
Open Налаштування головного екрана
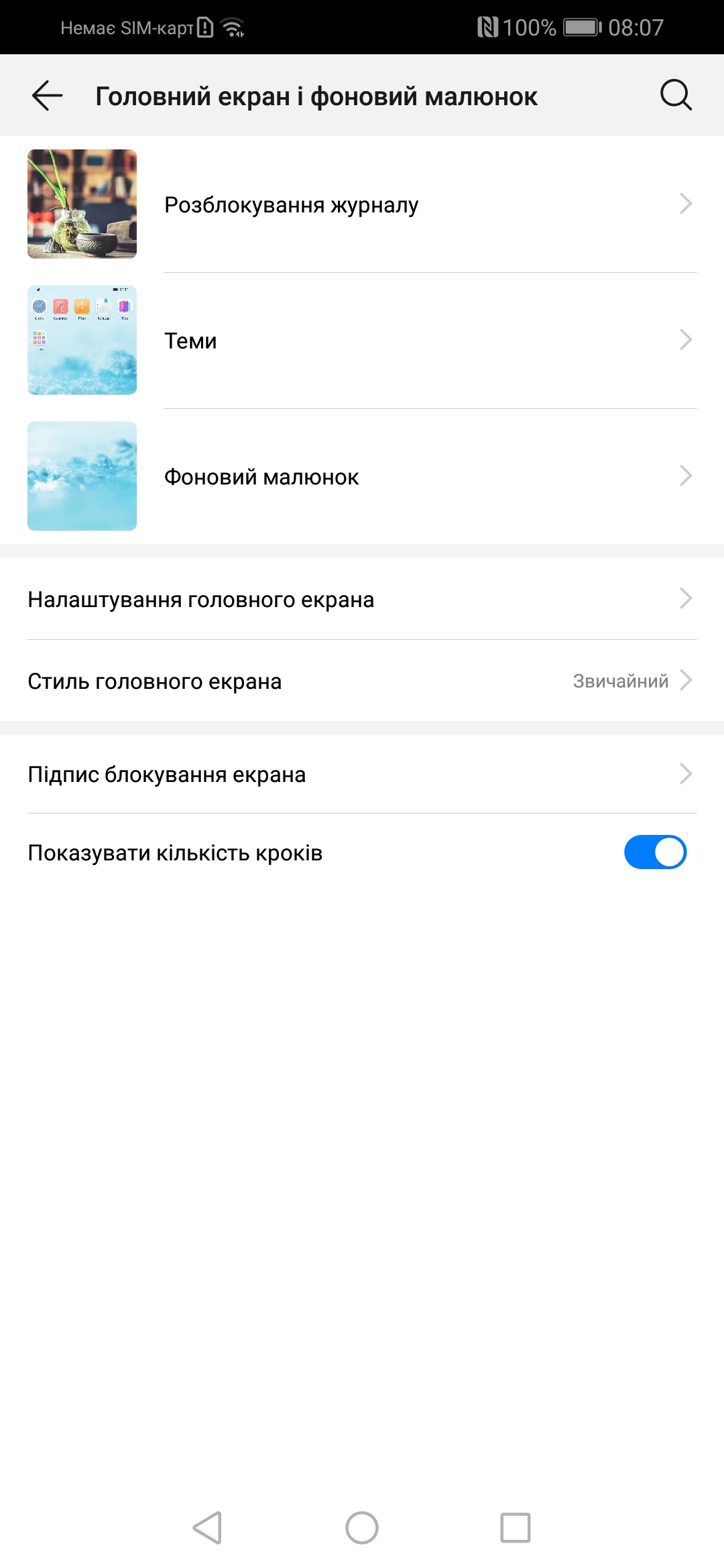tap(362, 599)
